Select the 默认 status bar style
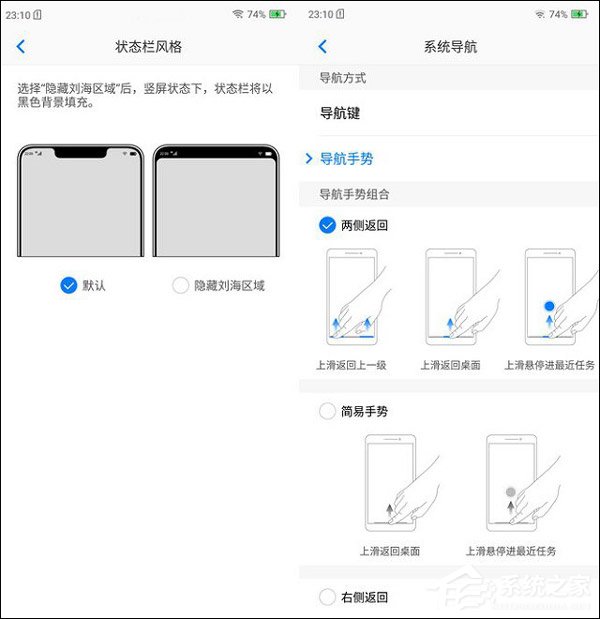Viewport: 600px width, 619px height. [68, 285]
